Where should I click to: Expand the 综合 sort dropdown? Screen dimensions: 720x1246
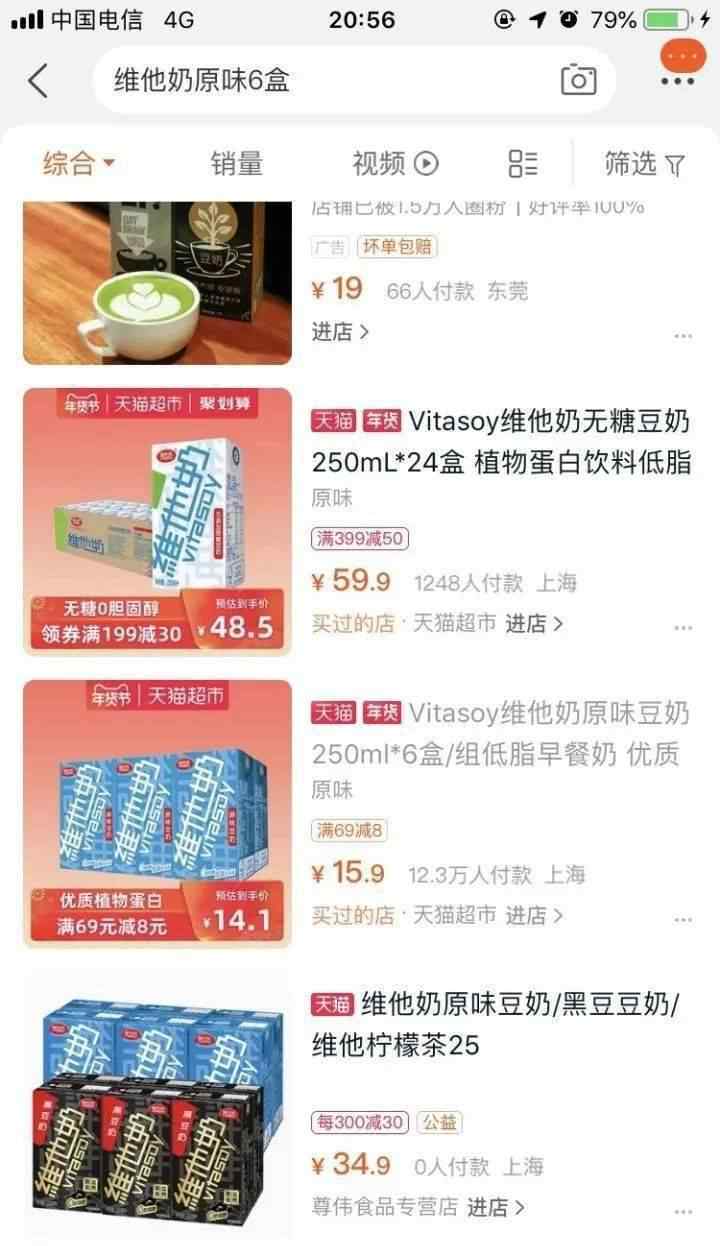[80, 163]
